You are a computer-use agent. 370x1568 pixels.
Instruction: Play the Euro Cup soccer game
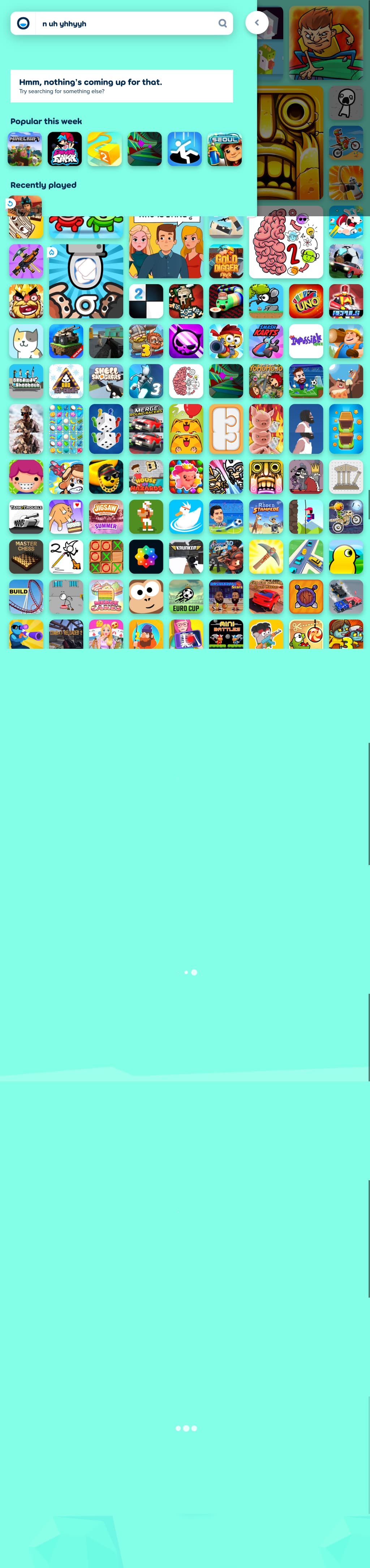coord(186,596)
